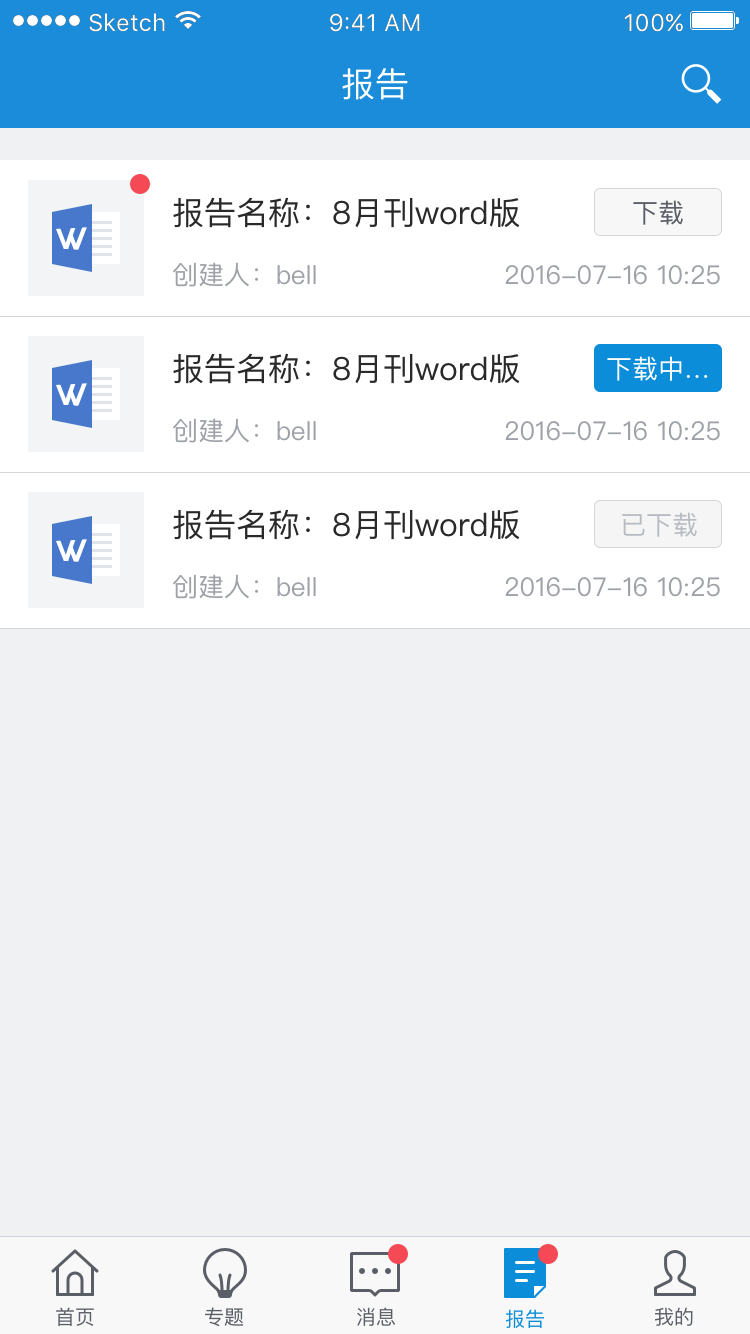
Task: Open the search magnifier icon
Action: click(701, 84)
